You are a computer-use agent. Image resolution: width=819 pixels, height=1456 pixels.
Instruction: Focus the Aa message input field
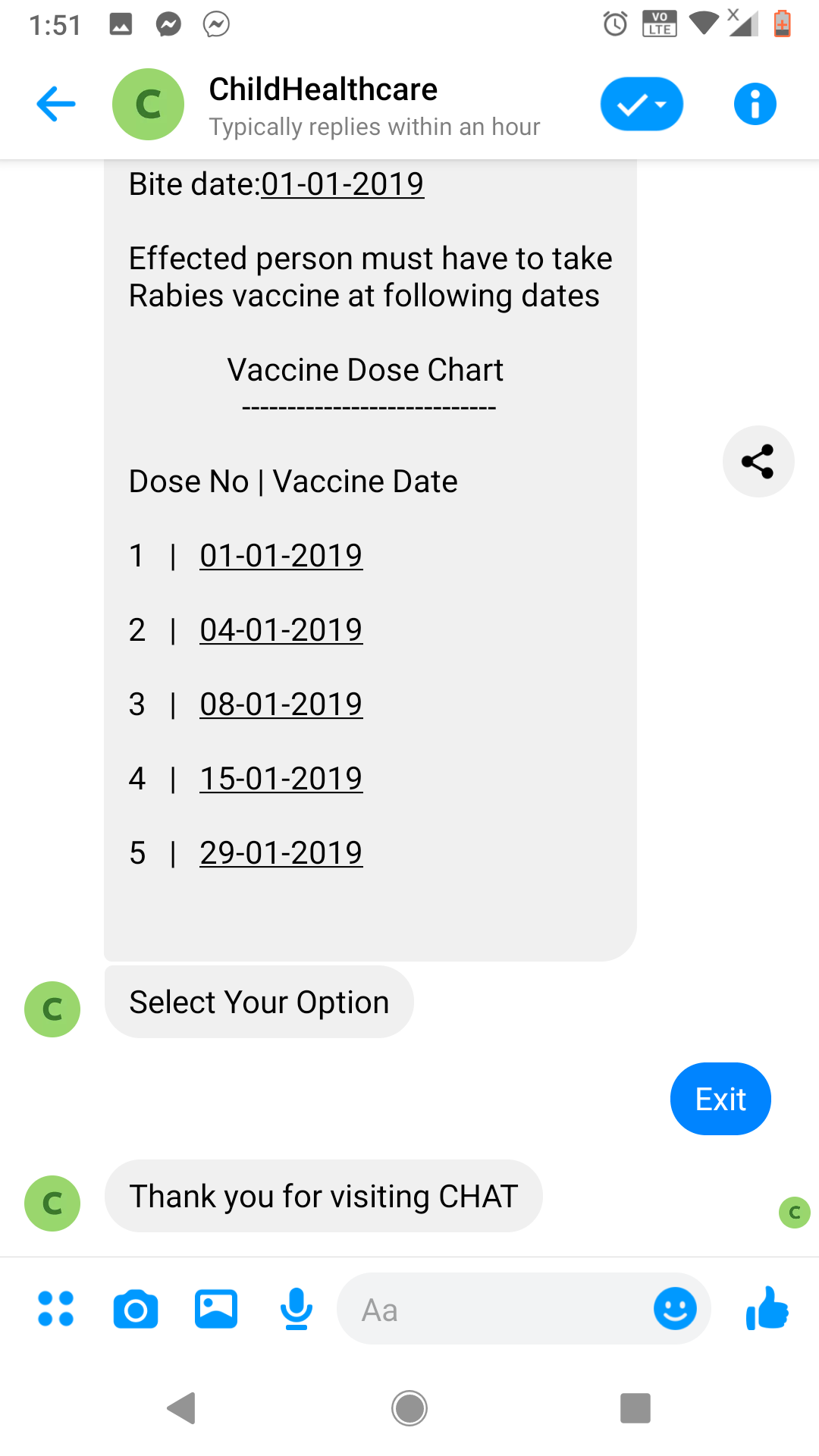click(493, 1309)
